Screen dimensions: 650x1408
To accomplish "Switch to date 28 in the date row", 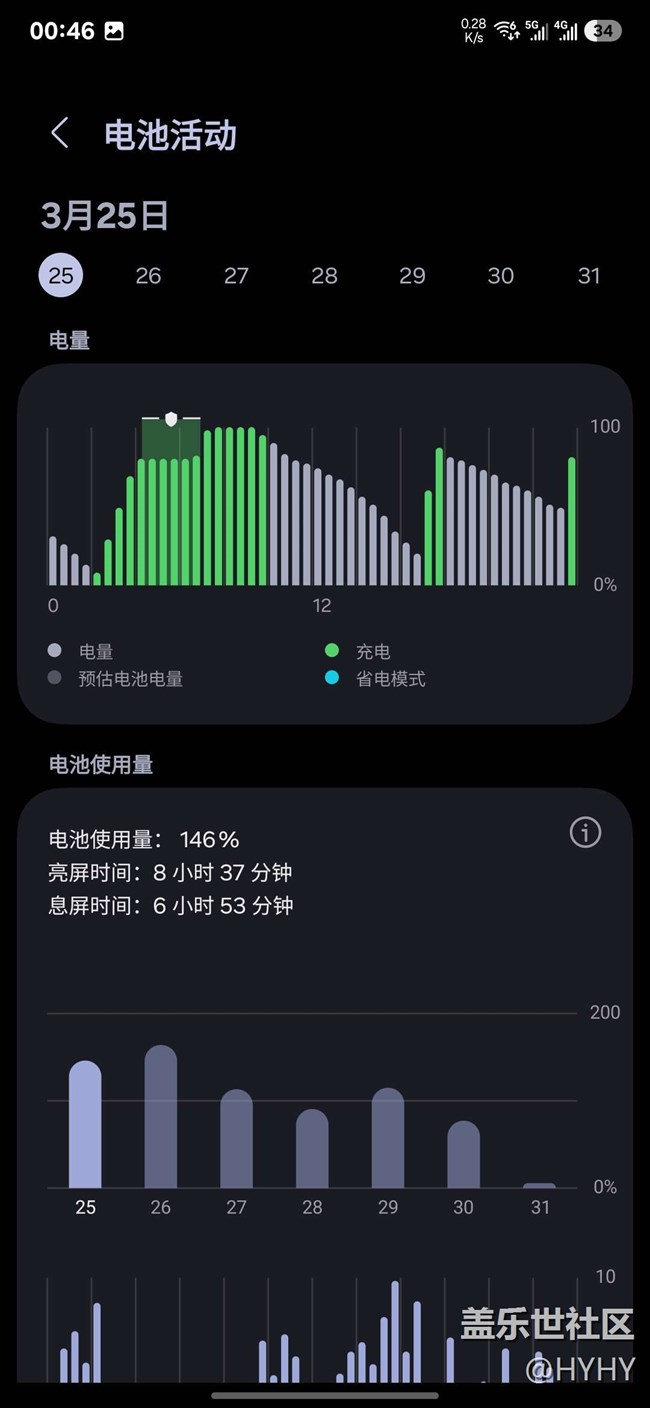I will [324, 275].
